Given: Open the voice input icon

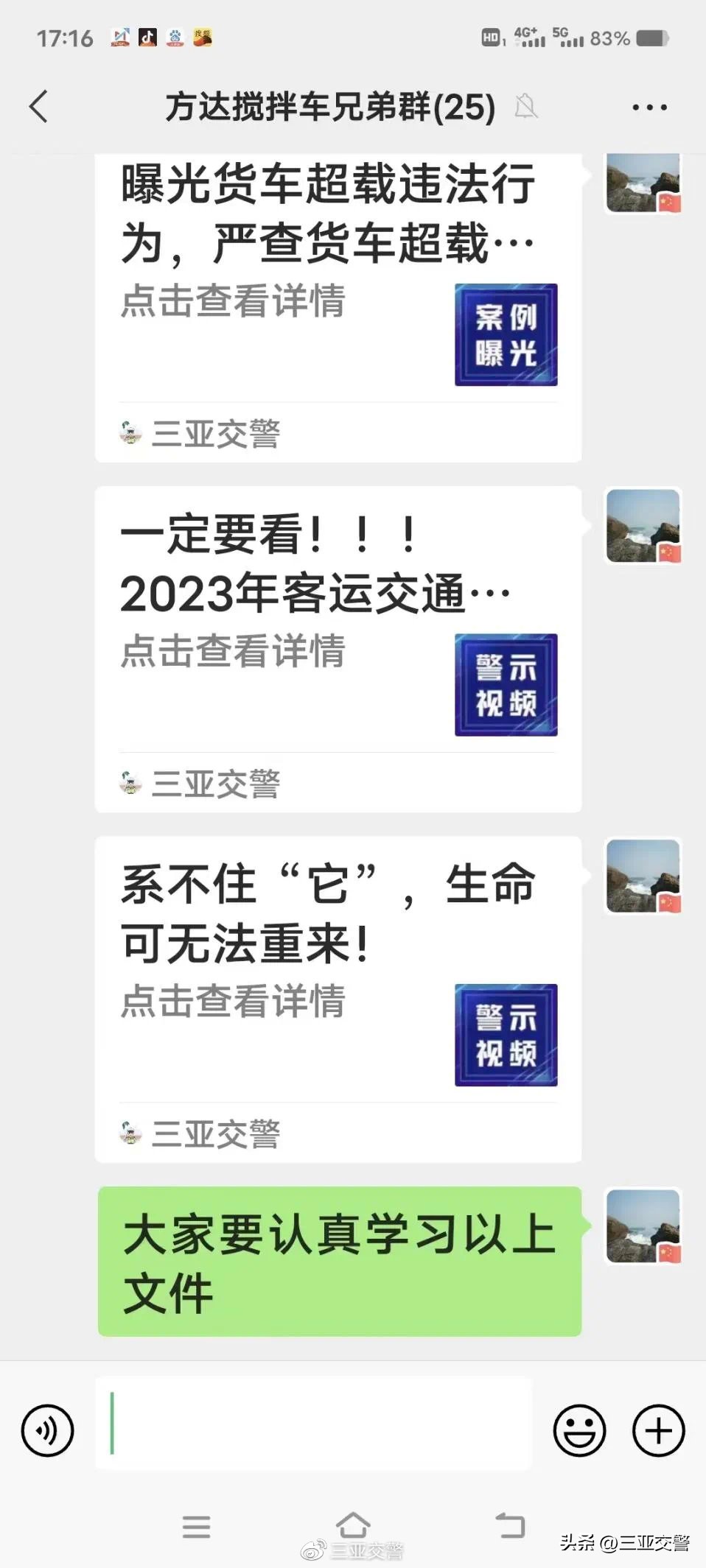Looking at the screenshot, I should pos(46,1430).
